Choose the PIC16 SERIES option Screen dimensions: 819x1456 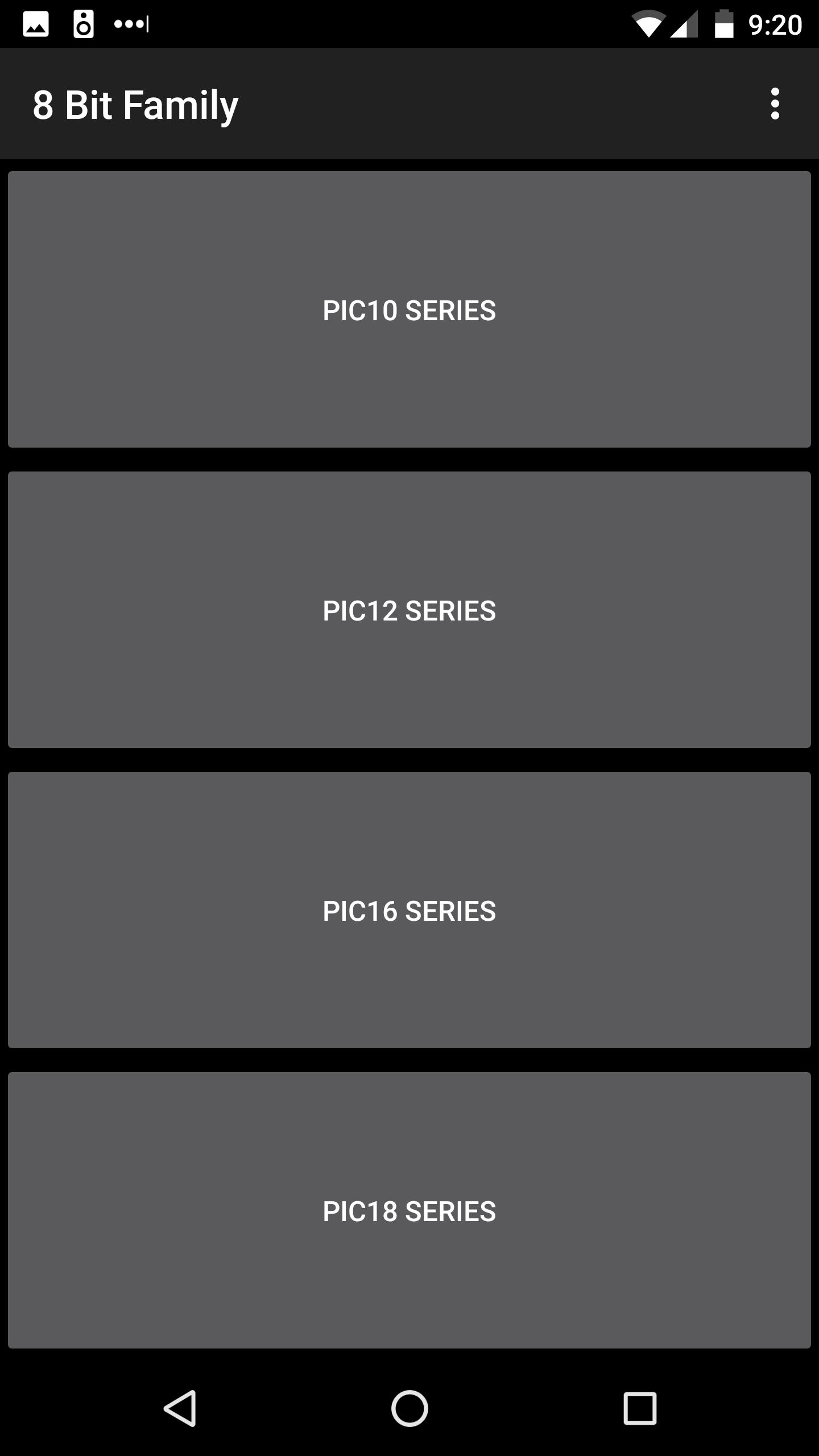pyautogui.click(x=409, y=910)
